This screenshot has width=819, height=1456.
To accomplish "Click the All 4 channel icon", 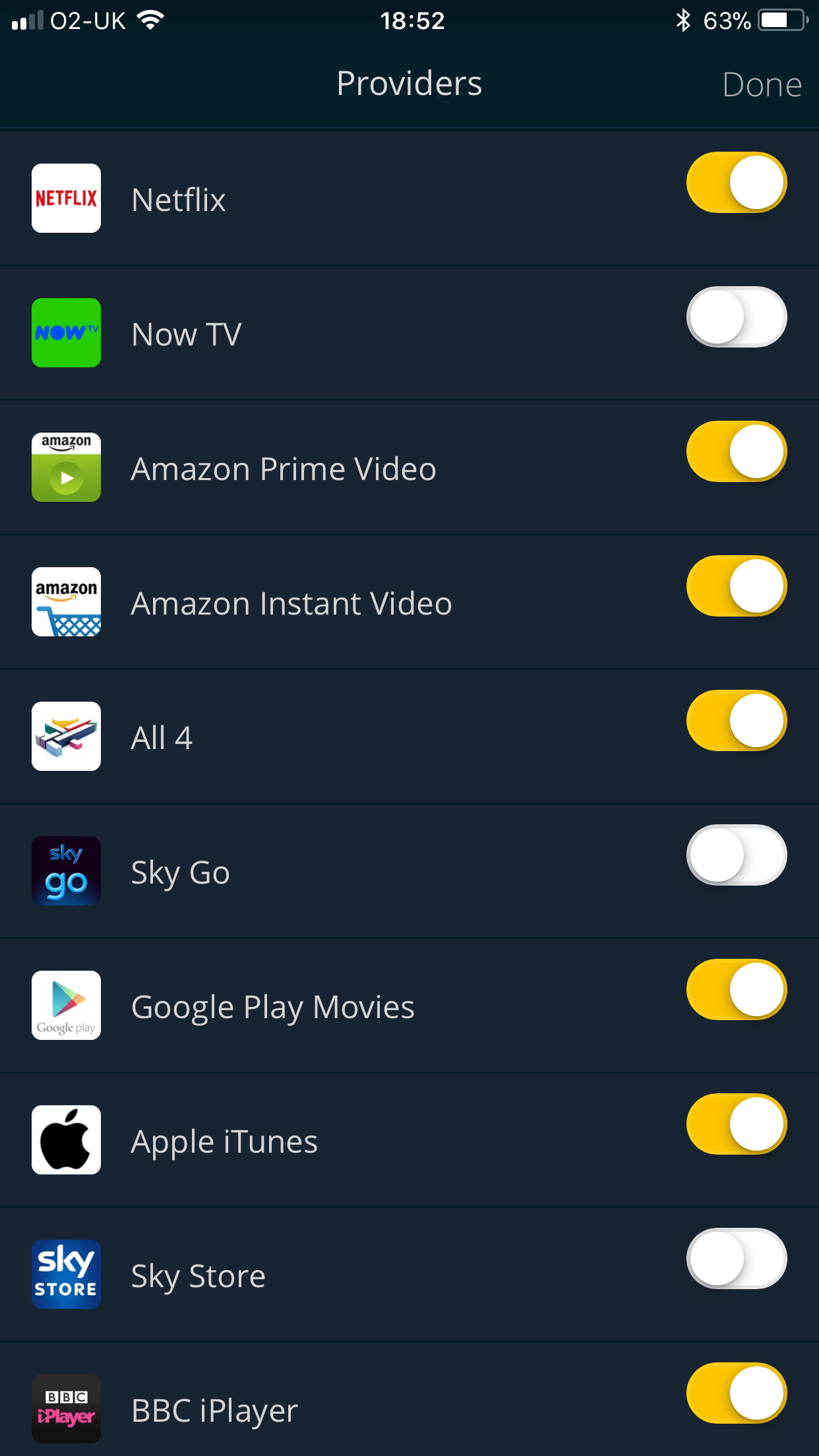I will tap(66, 737).
